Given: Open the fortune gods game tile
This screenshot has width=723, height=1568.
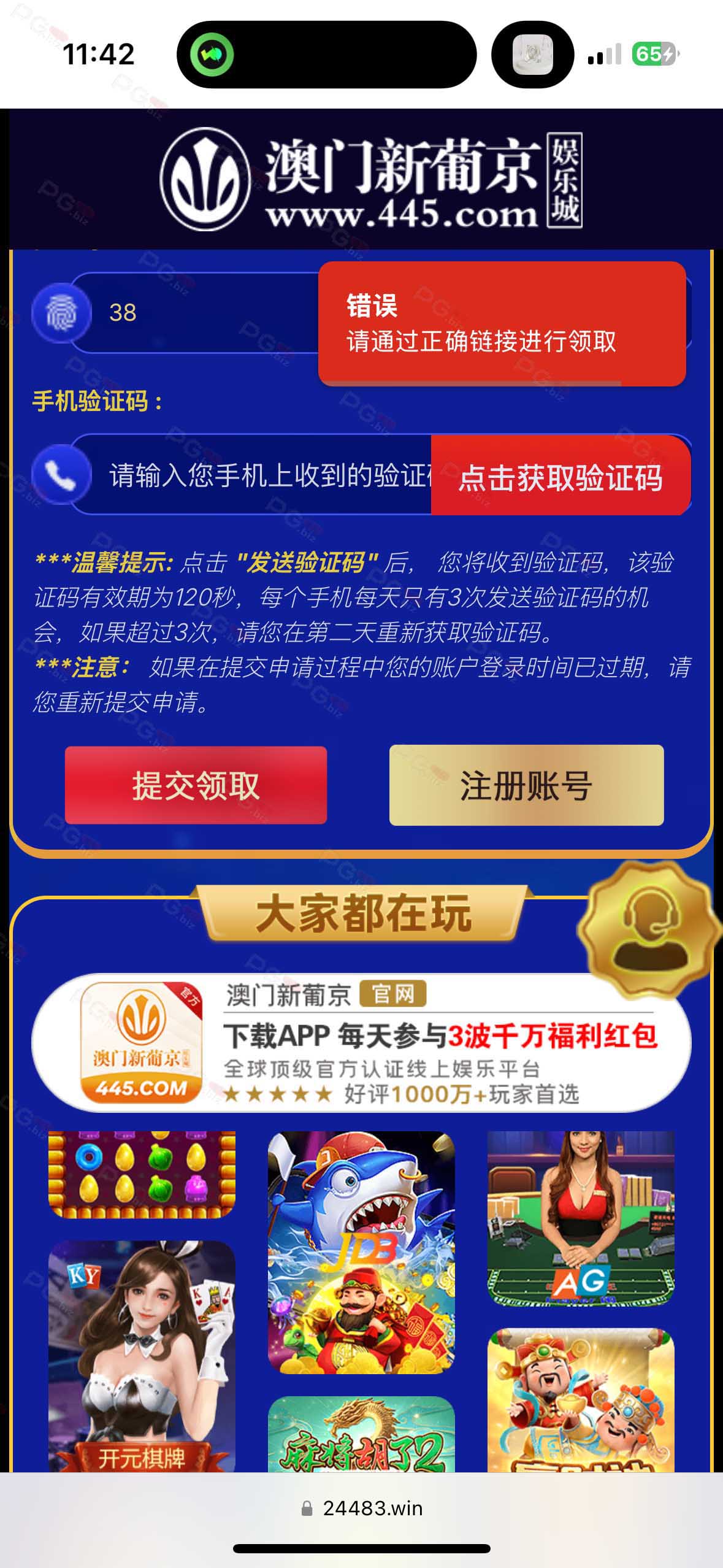Looking at the screenshot, I should [581, 1402].
